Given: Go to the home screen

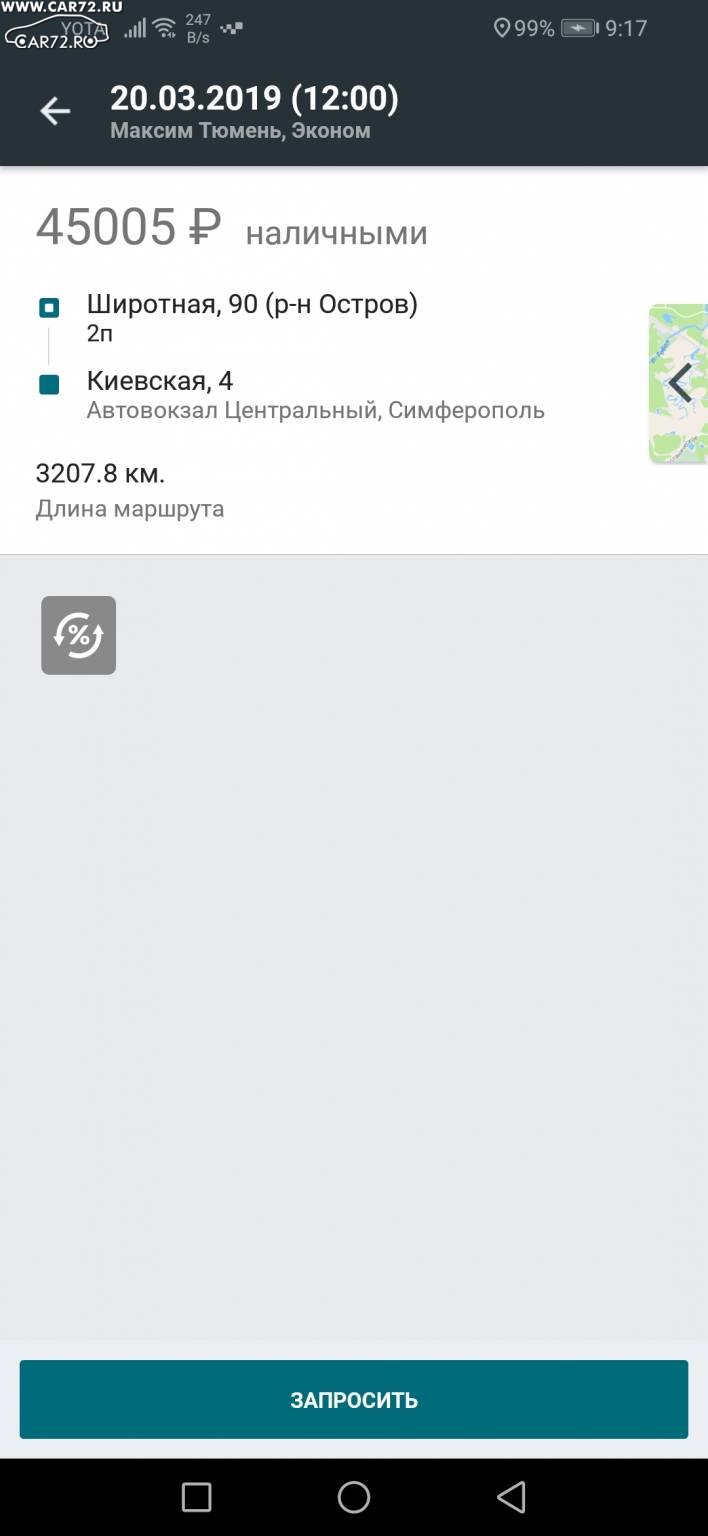Looking at the screenshot, I should [354, 1497].
